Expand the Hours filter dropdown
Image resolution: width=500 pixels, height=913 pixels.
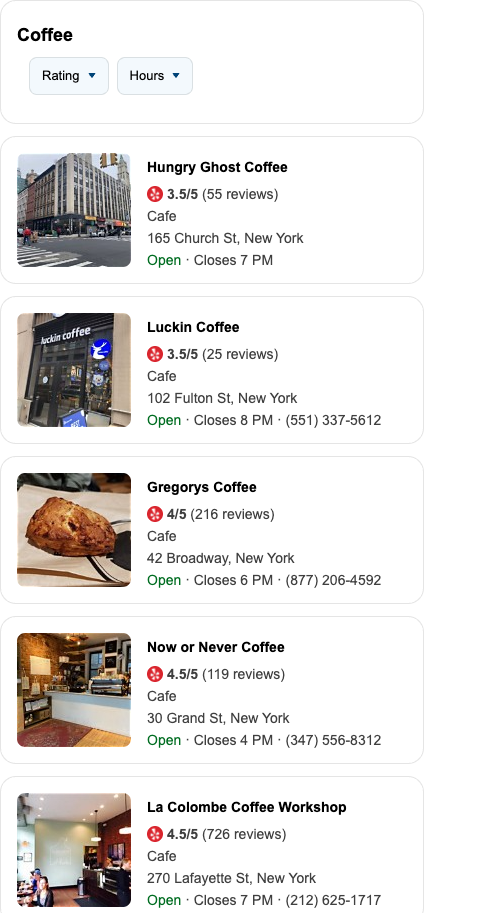click(x=155, y=76)
